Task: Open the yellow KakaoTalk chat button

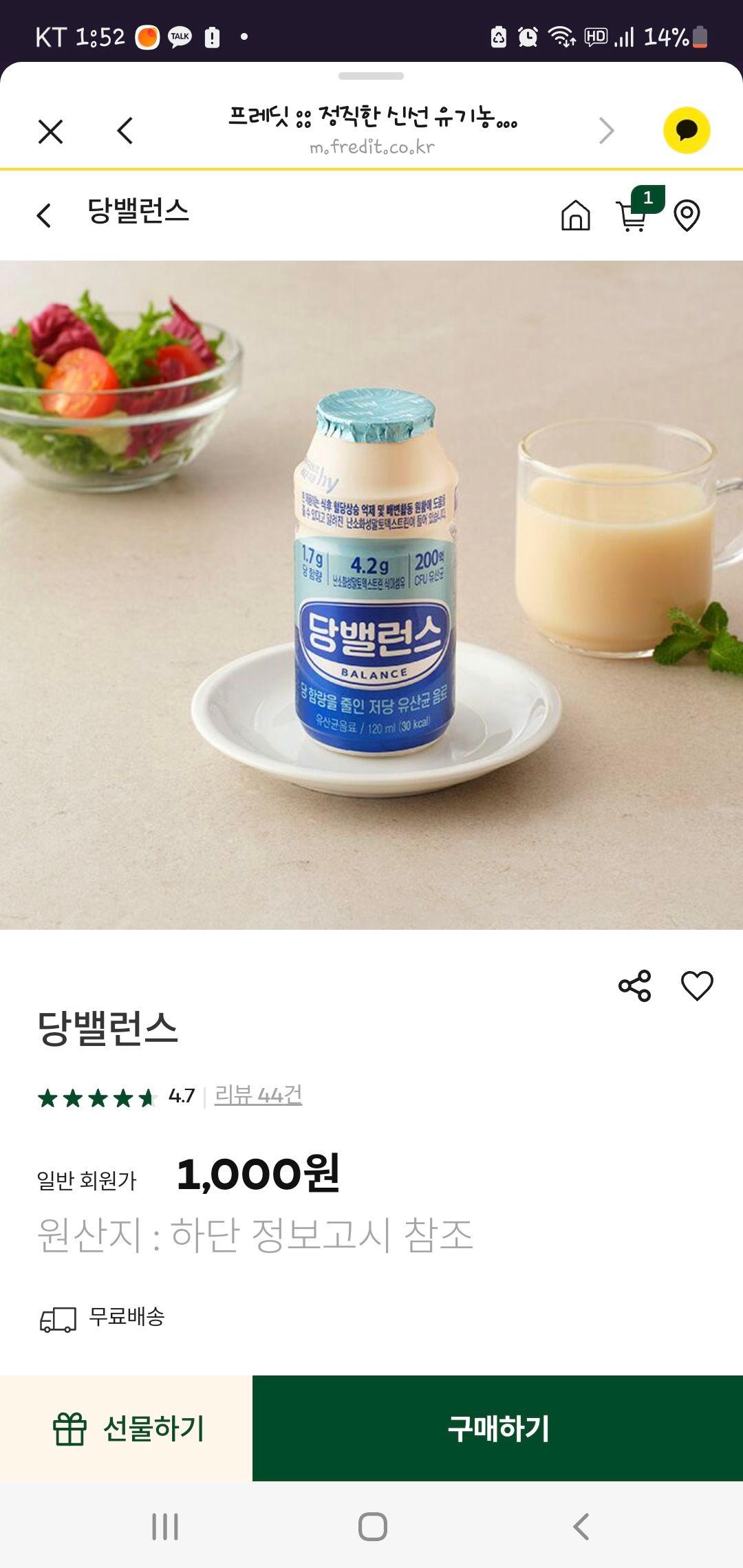Action: [x=686, y=131]
